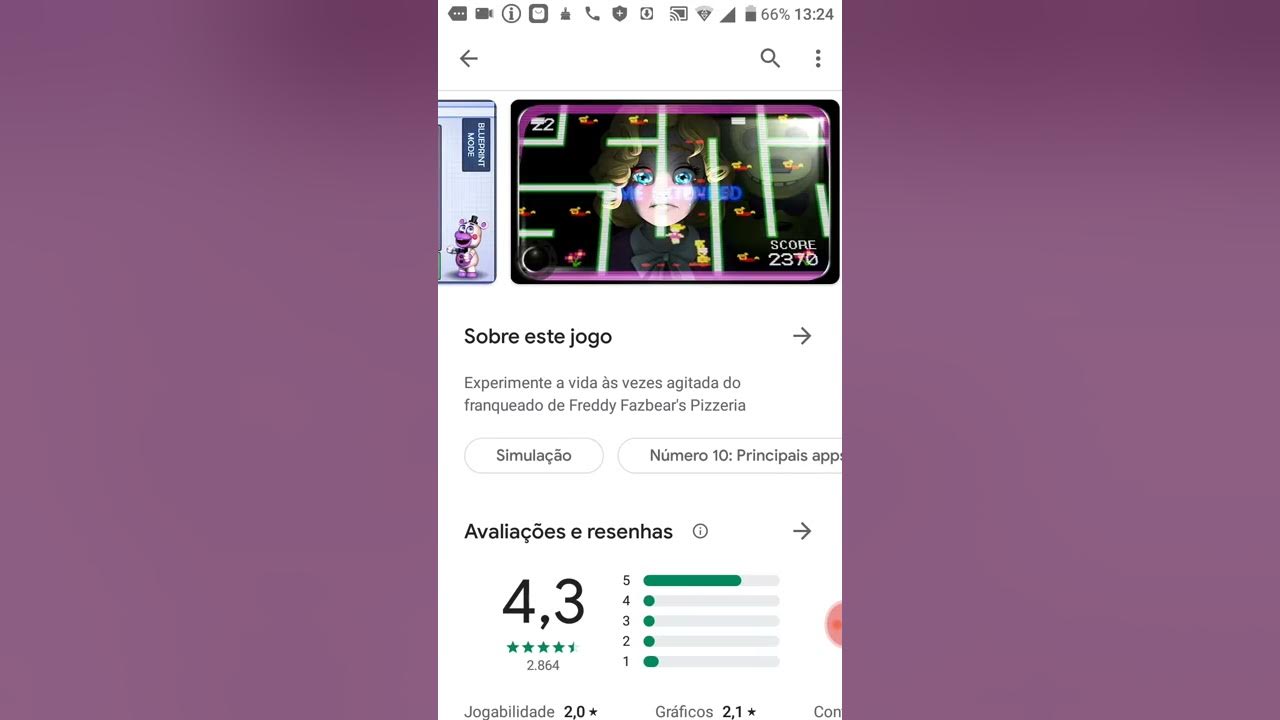The width and height of the screenshot is (1280, 720).
Task: Open the maze gameplay screenshot with score 2370
Action: (x=675, y=192)
